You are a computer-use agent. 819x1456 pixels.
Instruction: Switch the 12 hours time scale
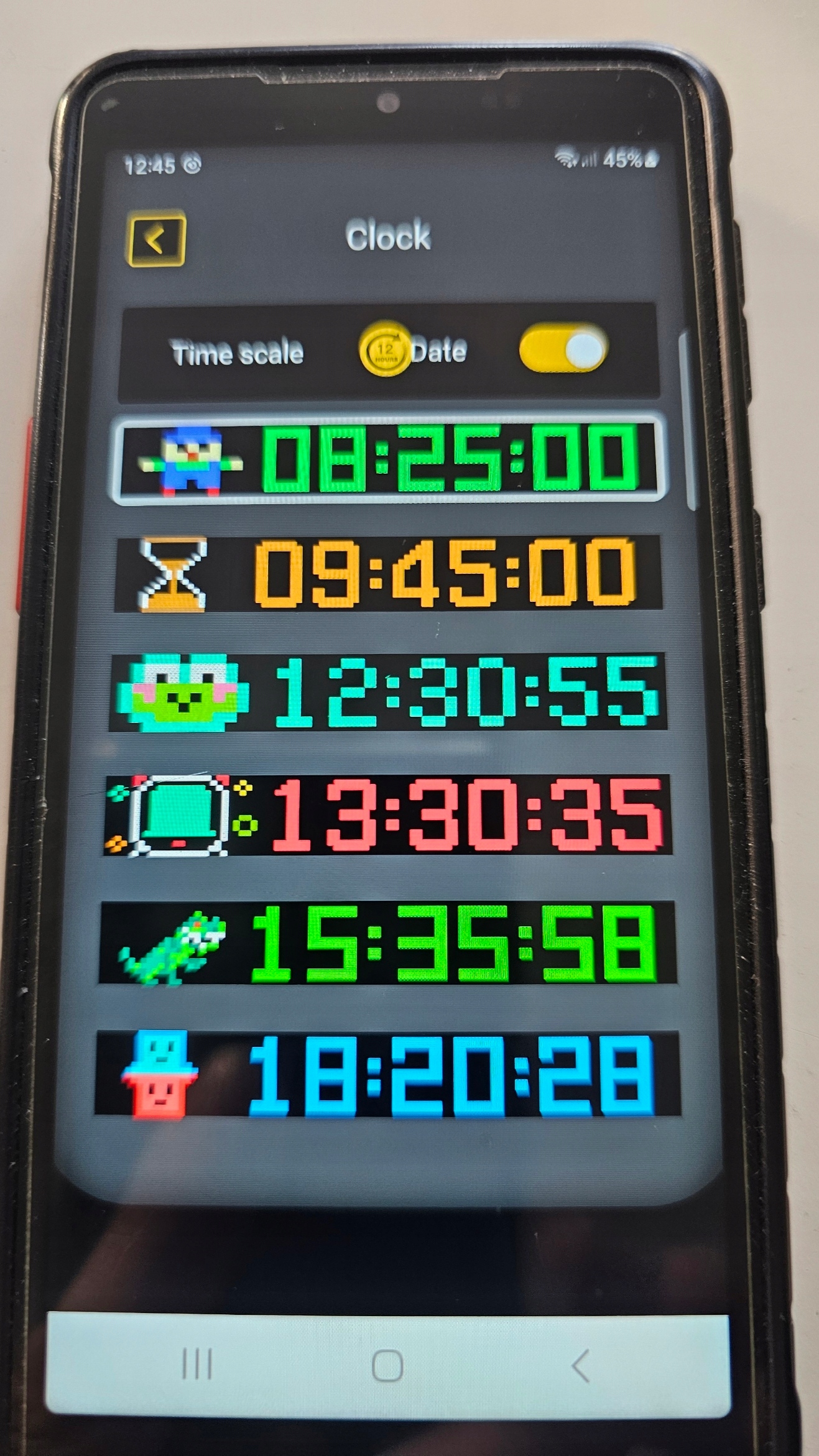pos(384,349)
